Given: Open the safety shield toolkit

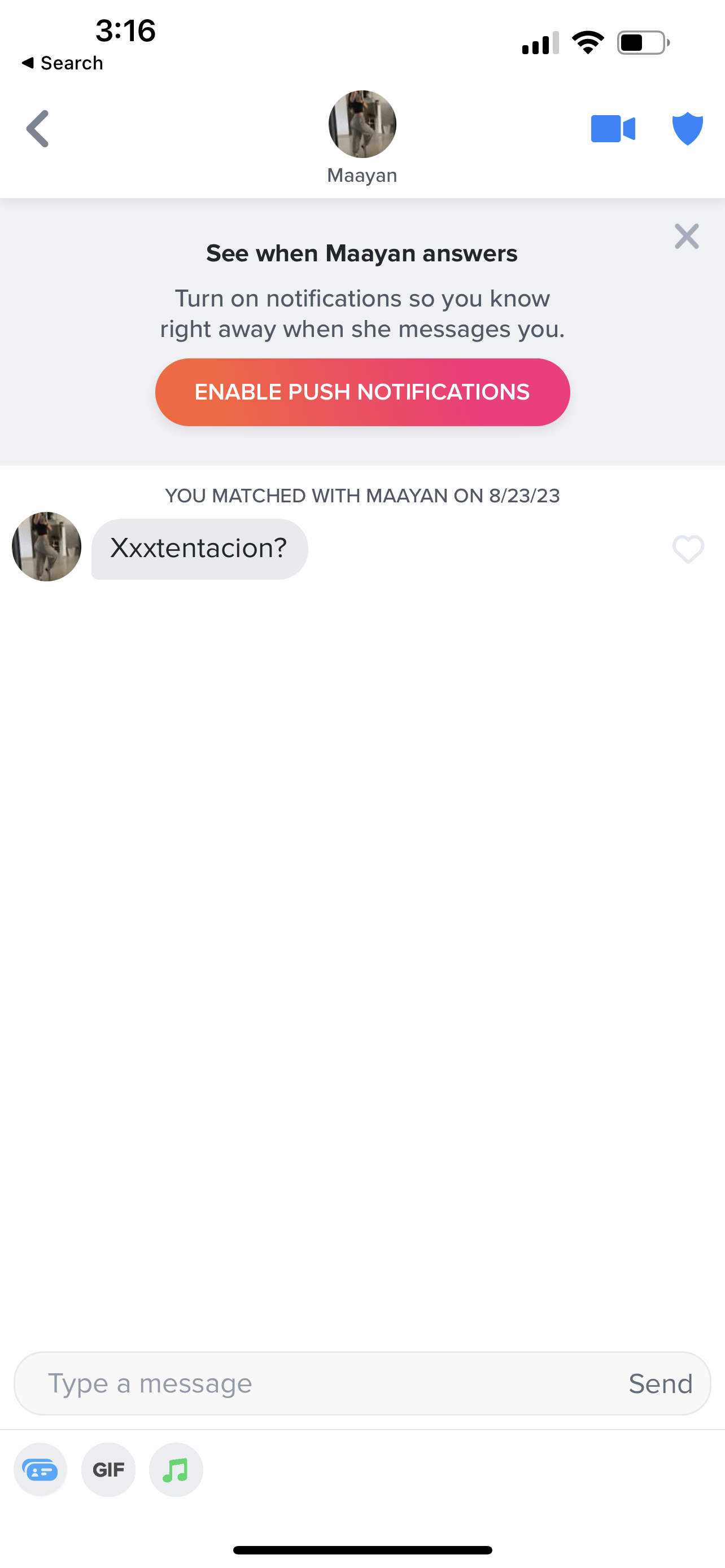Looking at the screenshot, I should click(687, 129).
